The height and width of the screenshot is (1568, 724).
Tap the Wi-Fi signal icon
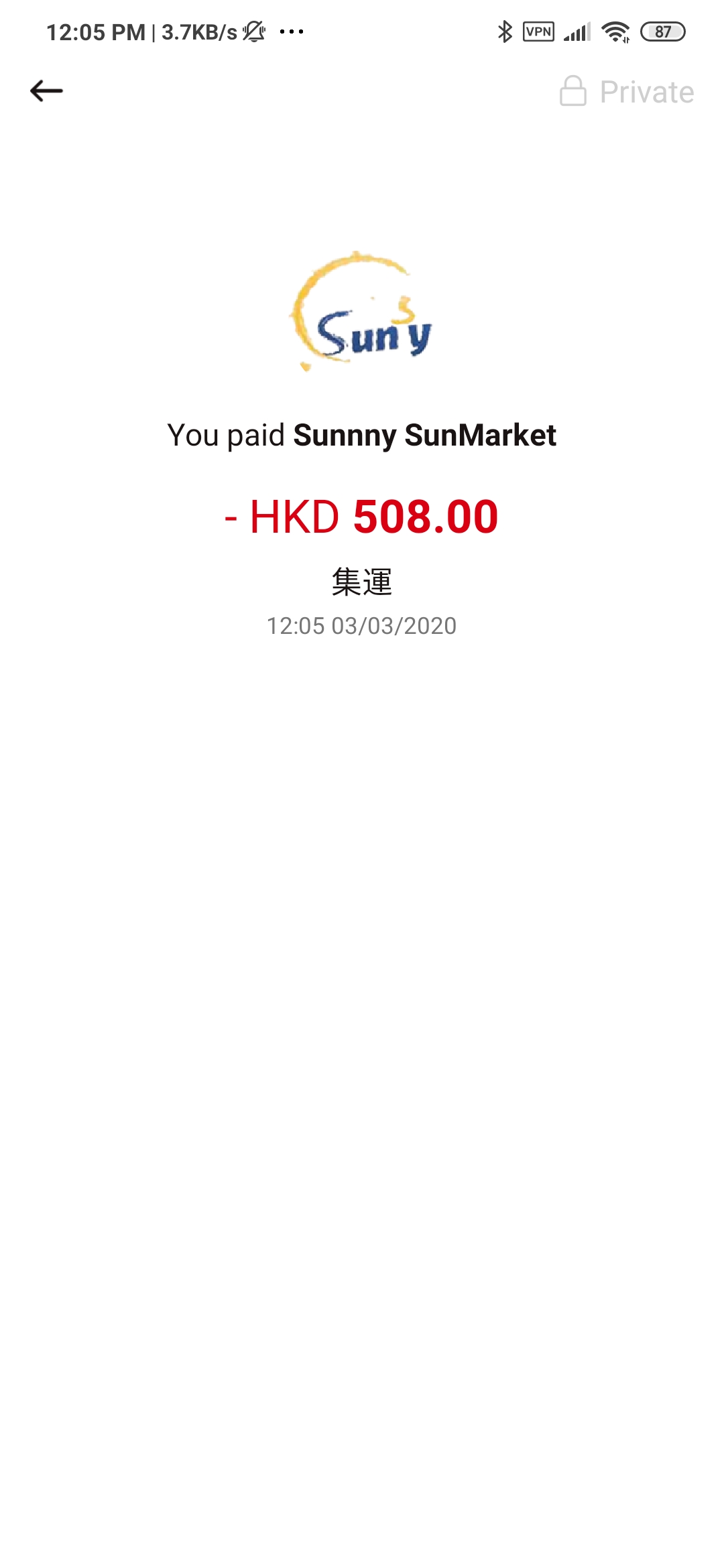pyautogui.click(x=615, y=30)
